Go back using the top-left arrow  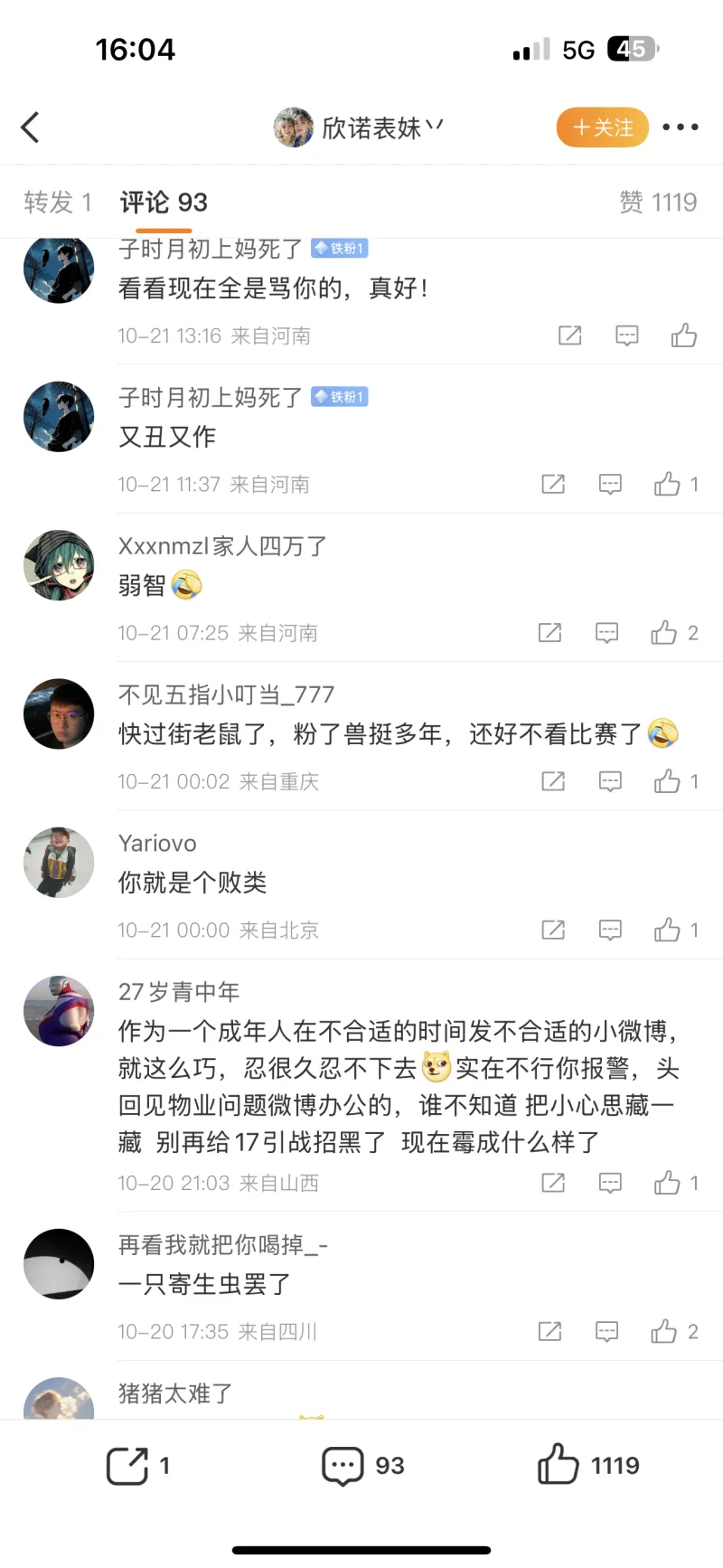click(x=31, y=128)
